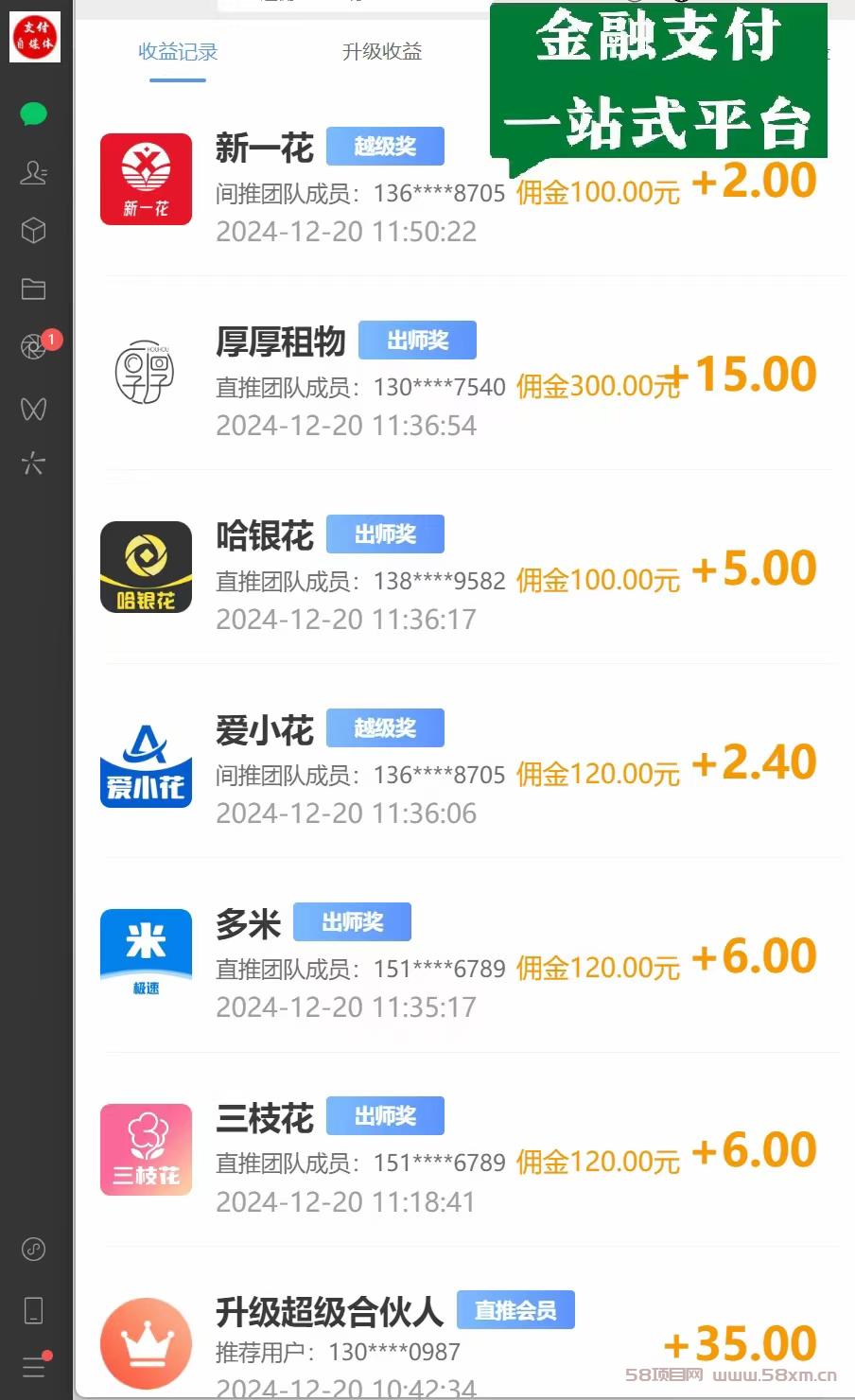Open the Channels butterfly icon
Viewport: 855px width, 1400px height.
[34, 408]
